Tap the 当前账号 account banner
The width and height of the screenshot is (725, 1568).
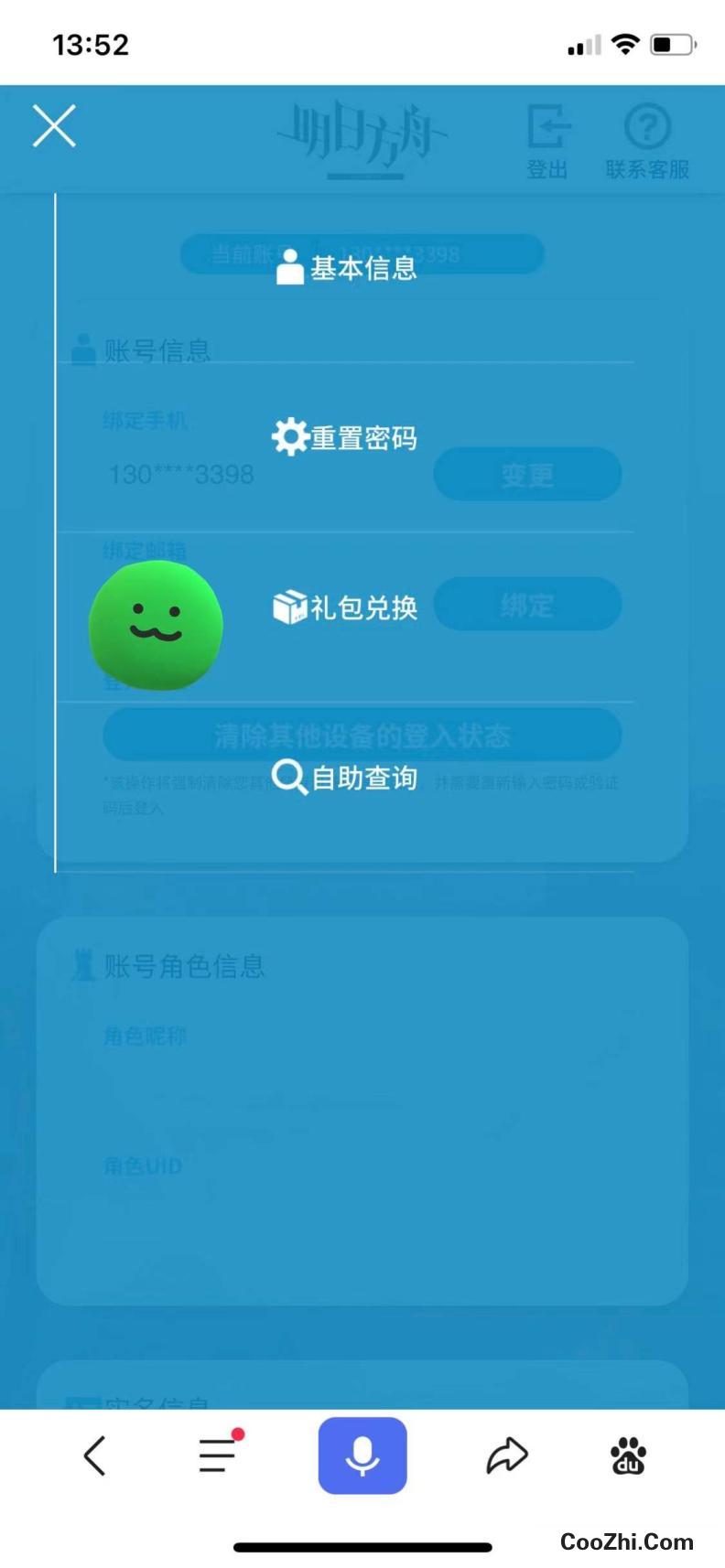click(x=362, y=254)
